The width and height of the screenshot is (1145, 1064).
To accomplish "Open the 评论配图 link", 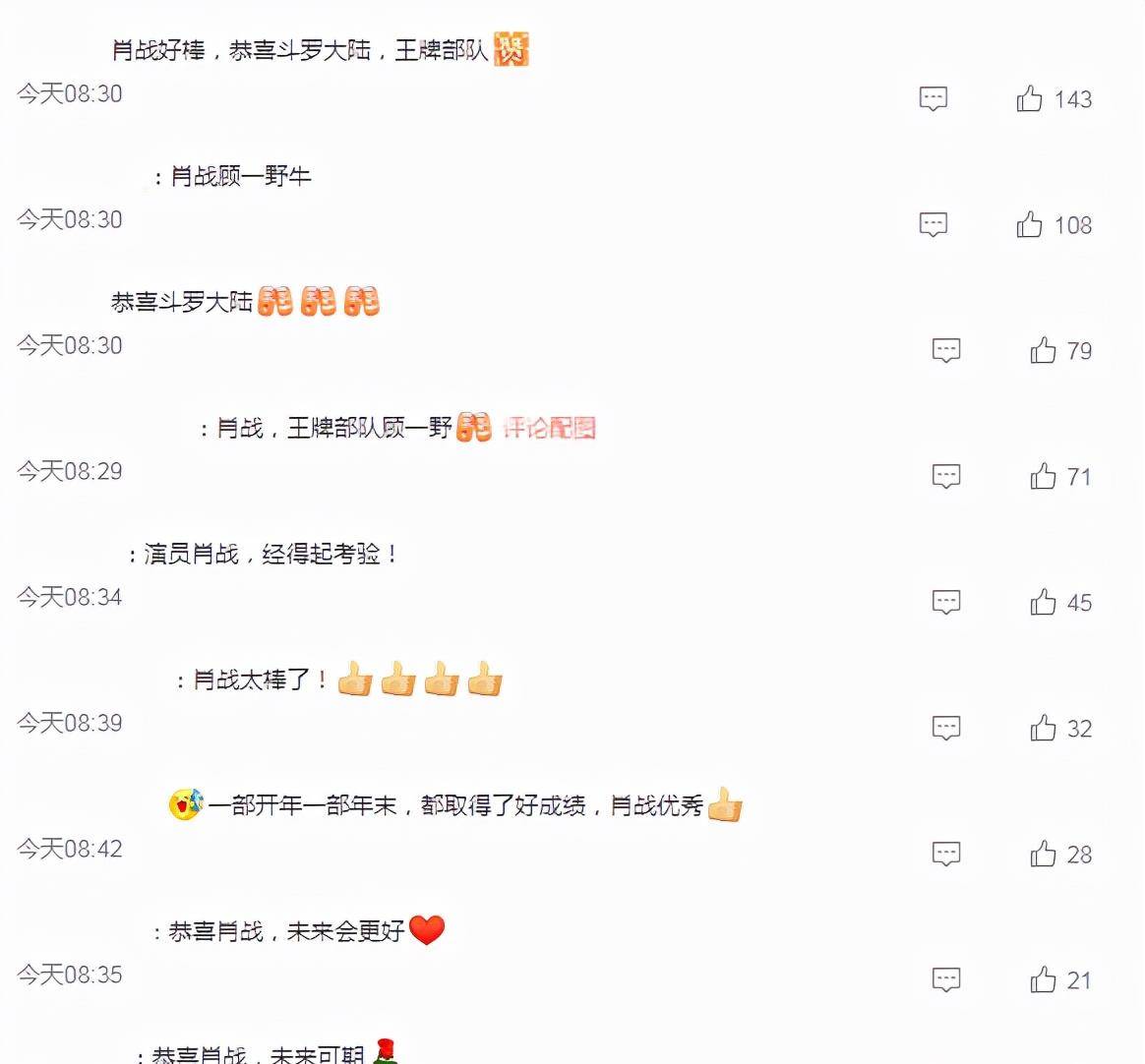I will tap(549, 428).
